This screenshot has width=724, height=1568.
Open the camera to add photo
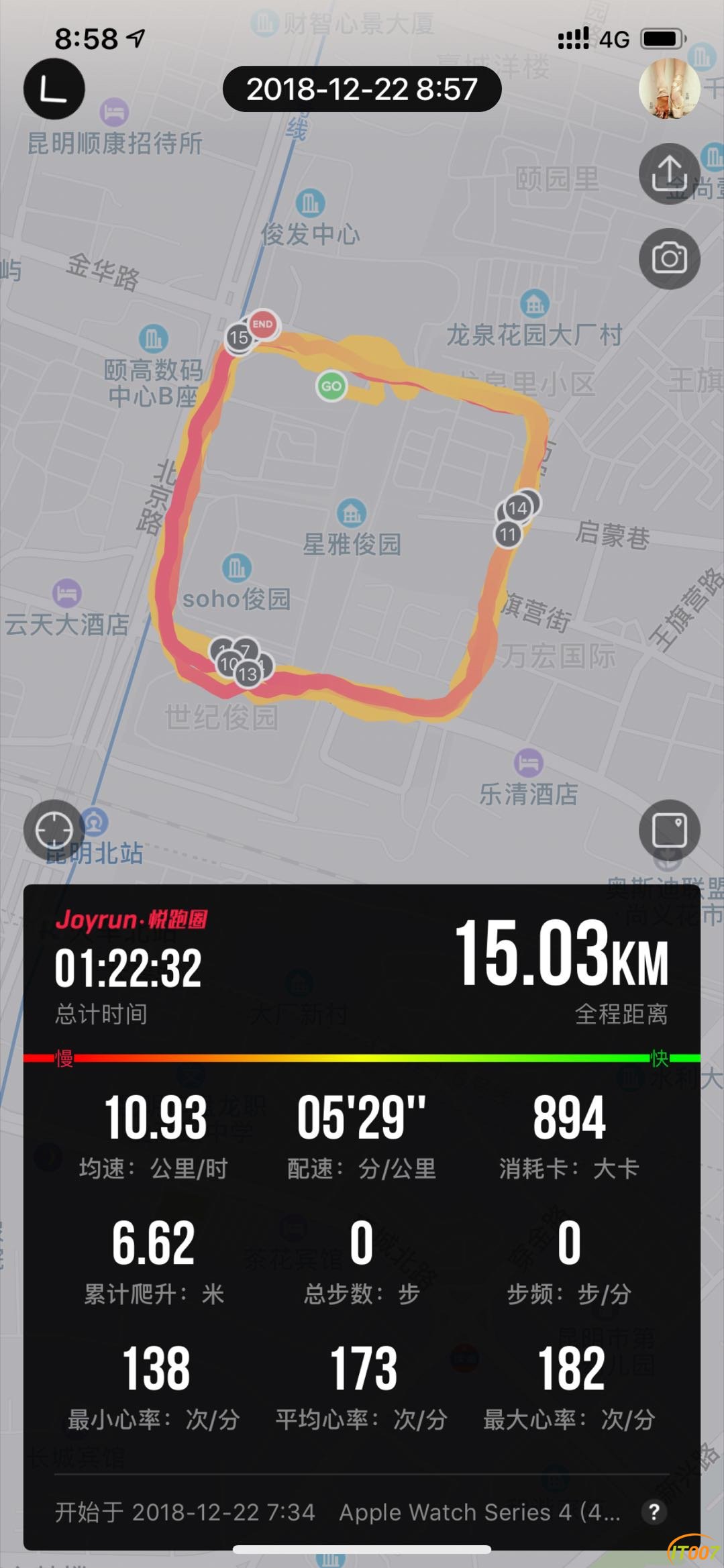pos(669,258)
